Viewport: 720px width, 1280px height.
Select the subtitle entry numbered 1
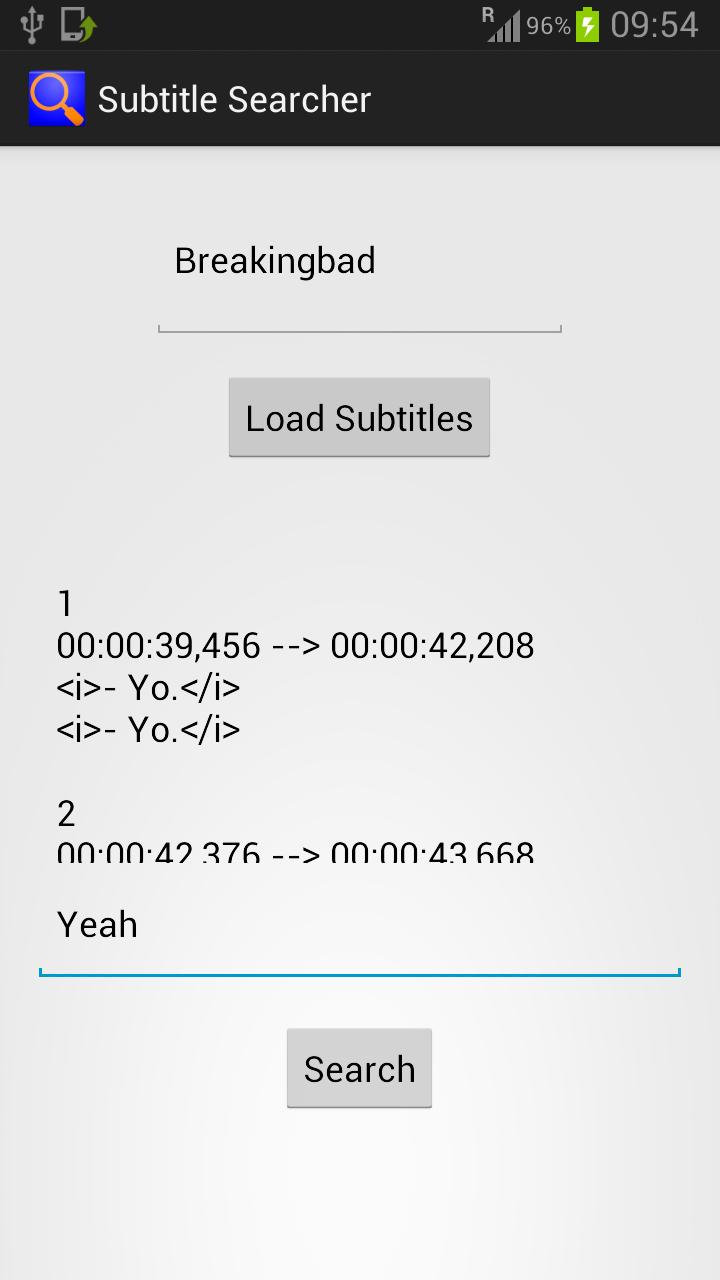click(x=66, y=603)
